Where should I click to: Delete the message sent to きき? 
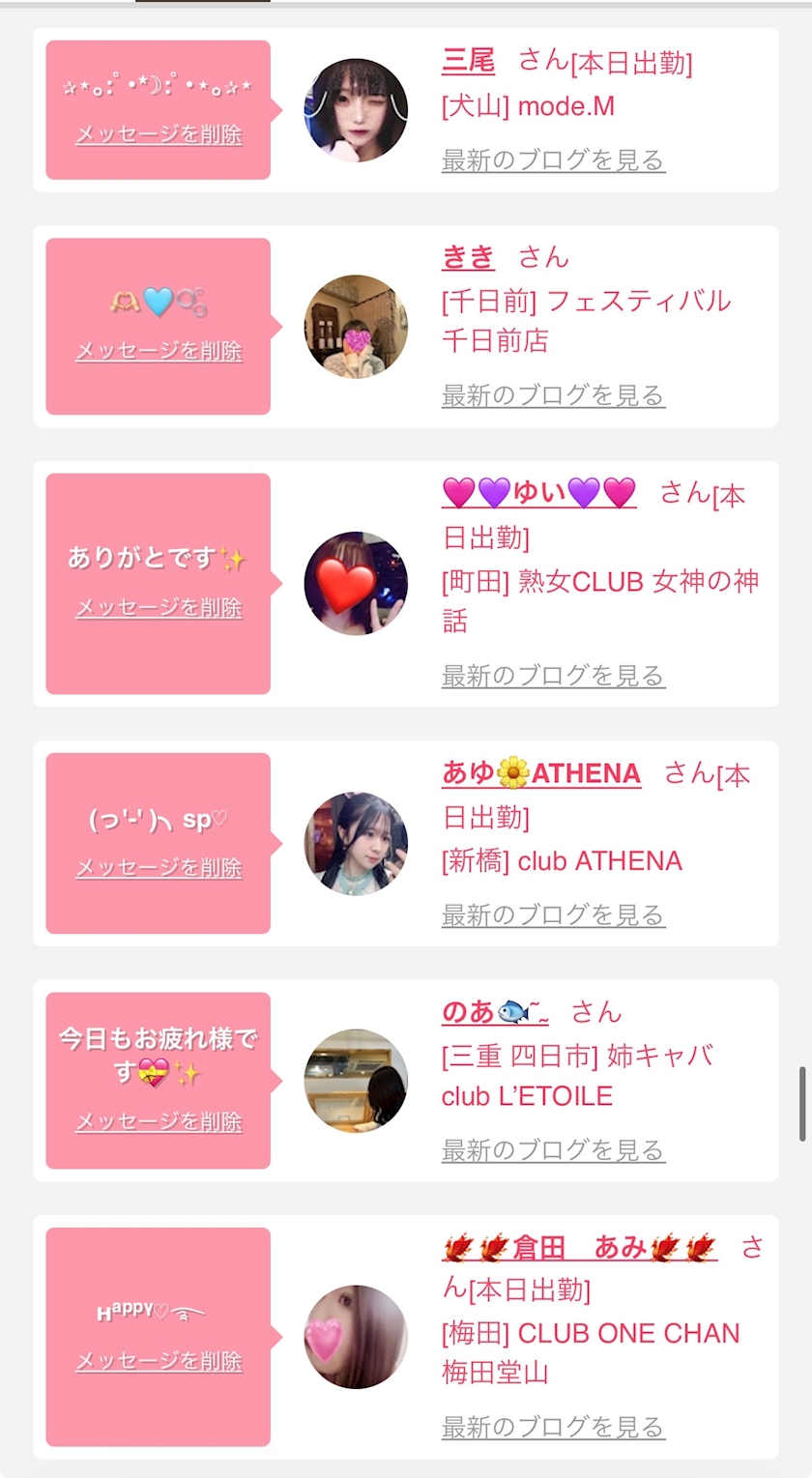coord(159,351)
